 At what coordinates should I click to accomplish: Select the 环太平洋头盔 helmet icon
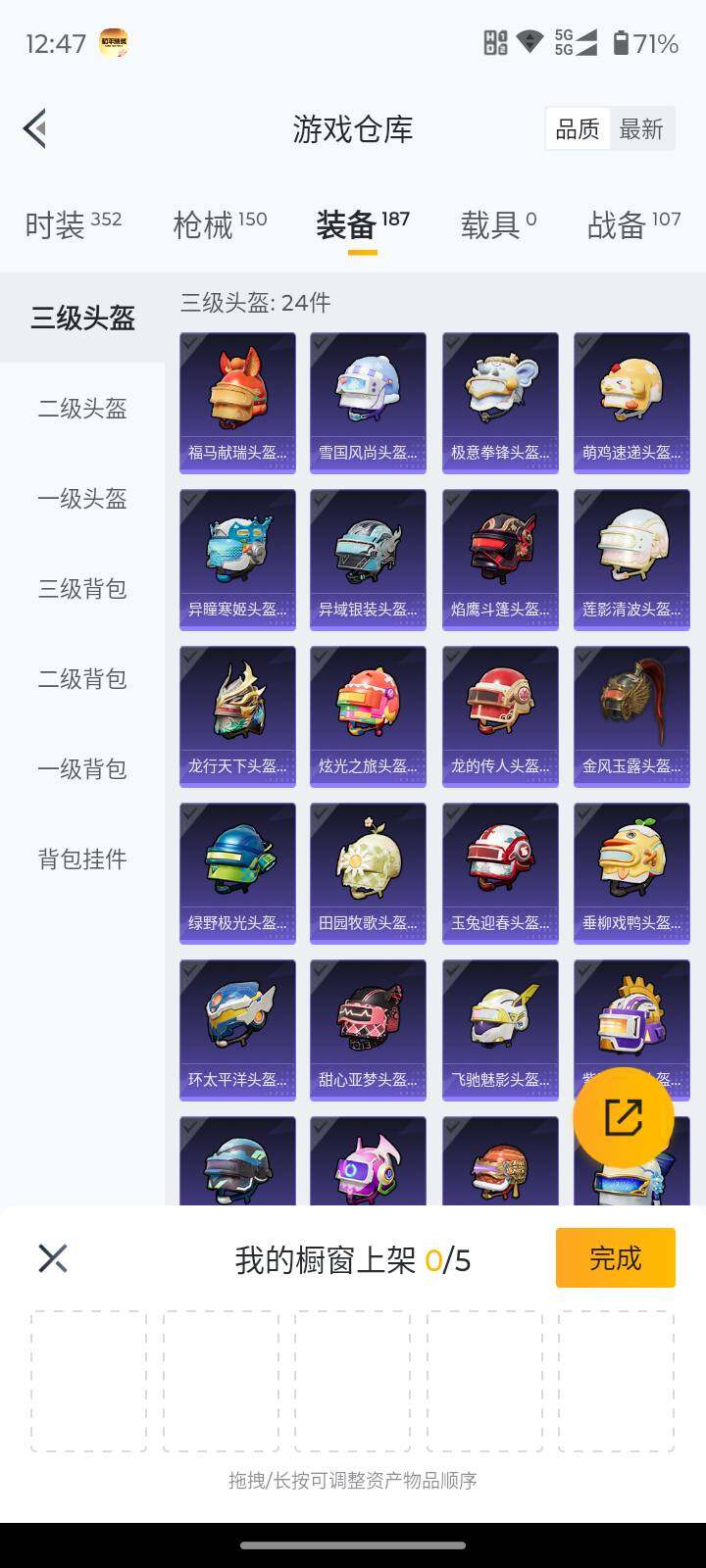[236, 1019]
